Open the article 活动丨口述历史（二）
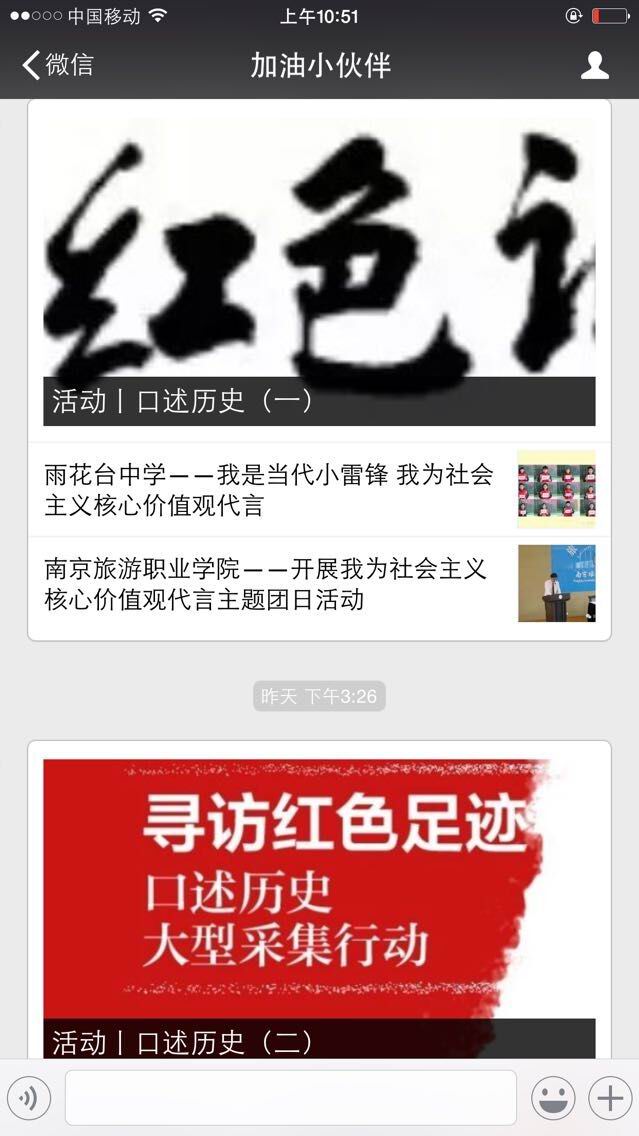This screenshot has height=1136, width=639. coord(319,900)
